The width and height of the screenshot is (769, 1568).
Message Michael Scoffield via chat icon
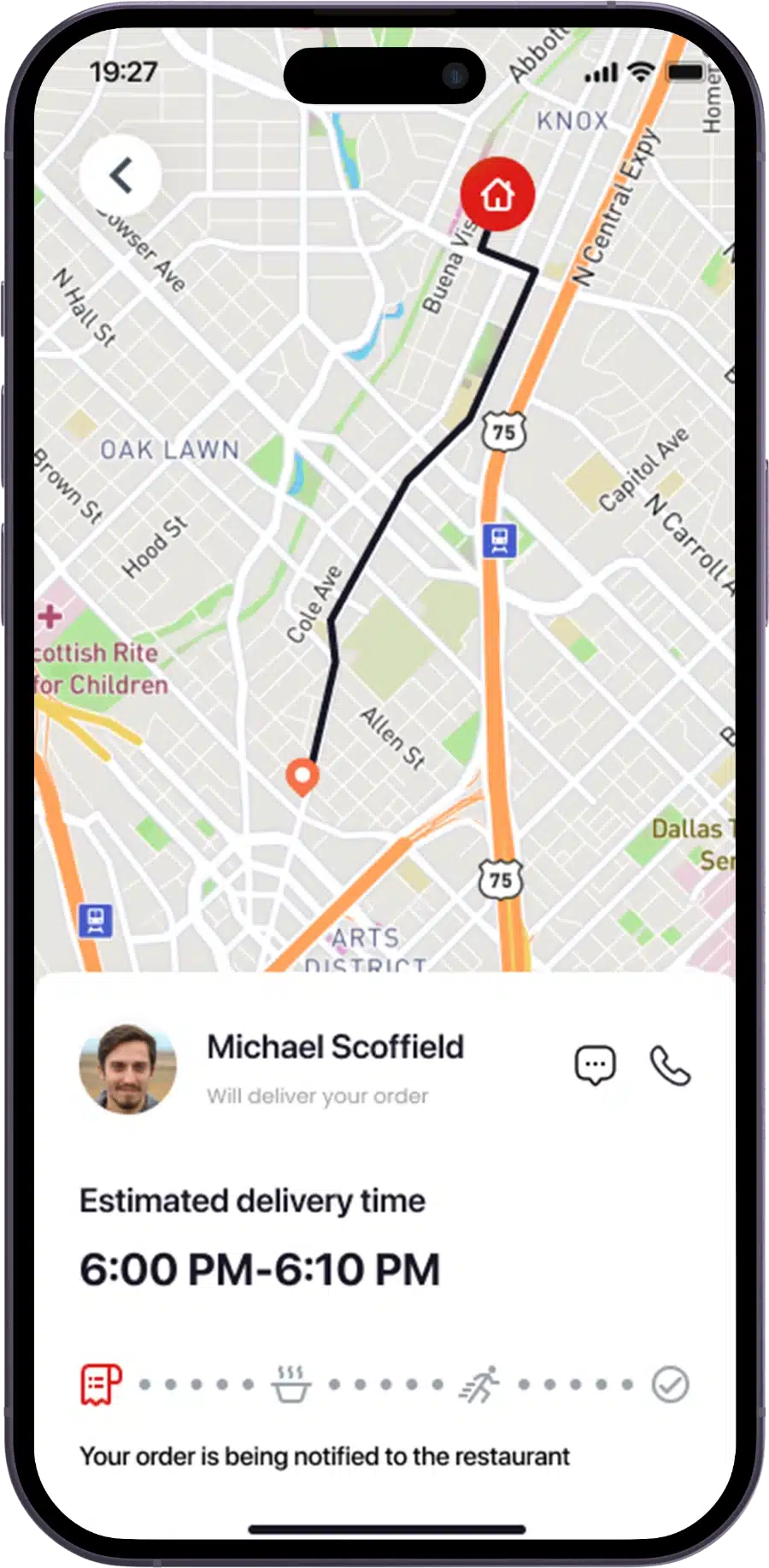point(595,1065)
